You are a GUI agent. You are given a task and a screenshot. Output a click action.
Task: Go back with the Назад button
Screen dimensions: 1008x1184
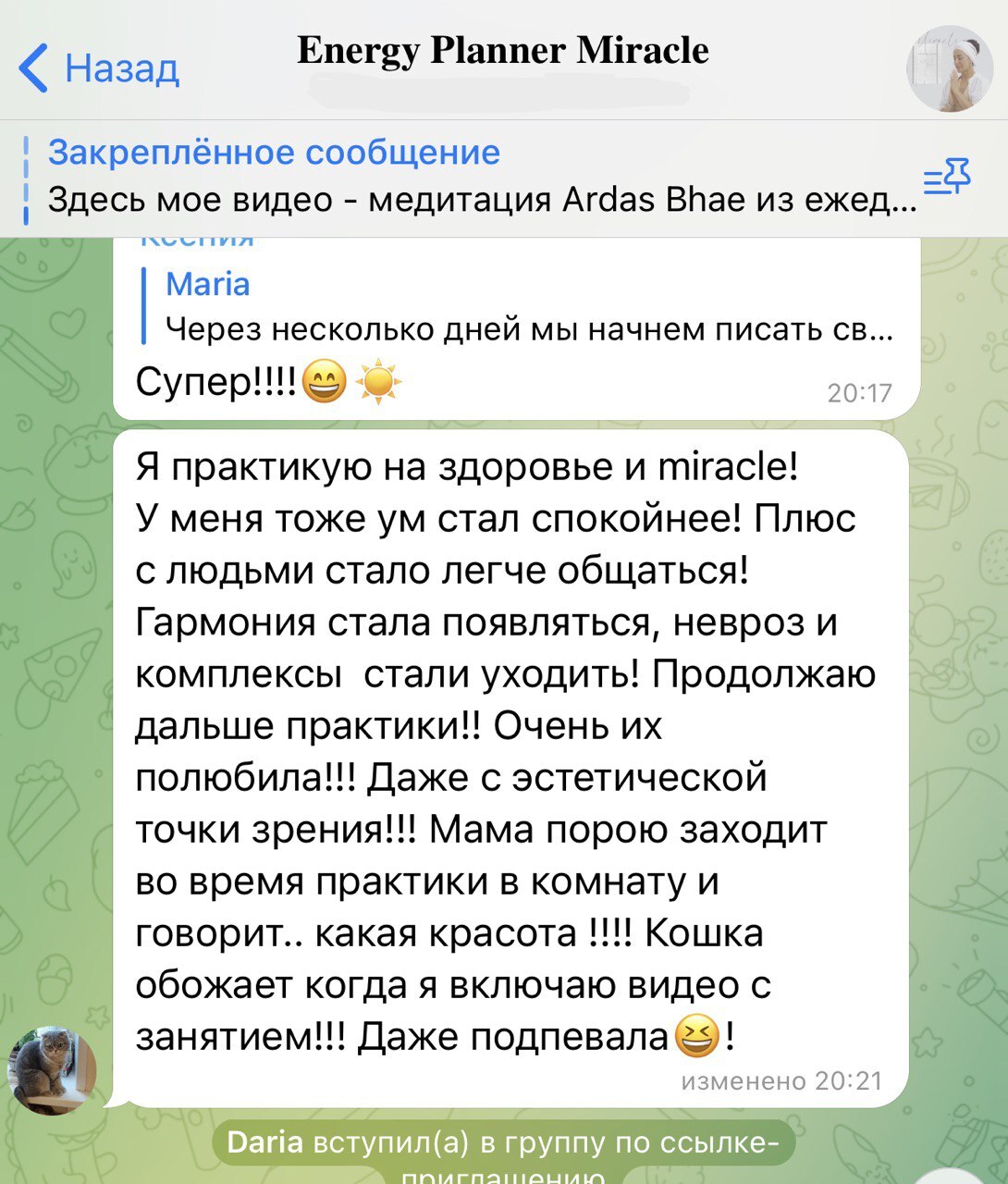pos(100,68)
